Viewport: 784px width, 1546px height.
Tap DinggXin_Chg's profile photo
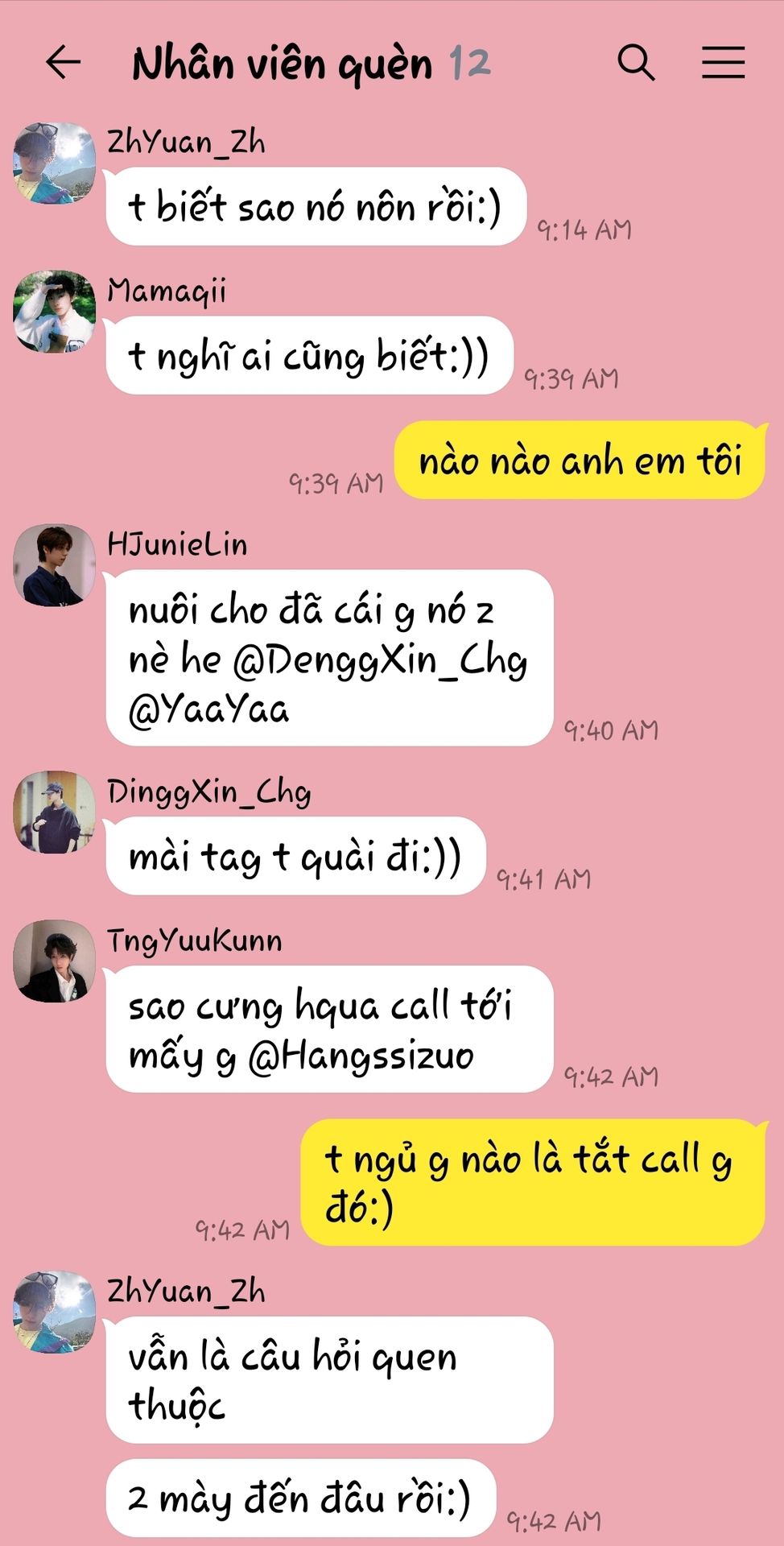[x=54, y=812]
